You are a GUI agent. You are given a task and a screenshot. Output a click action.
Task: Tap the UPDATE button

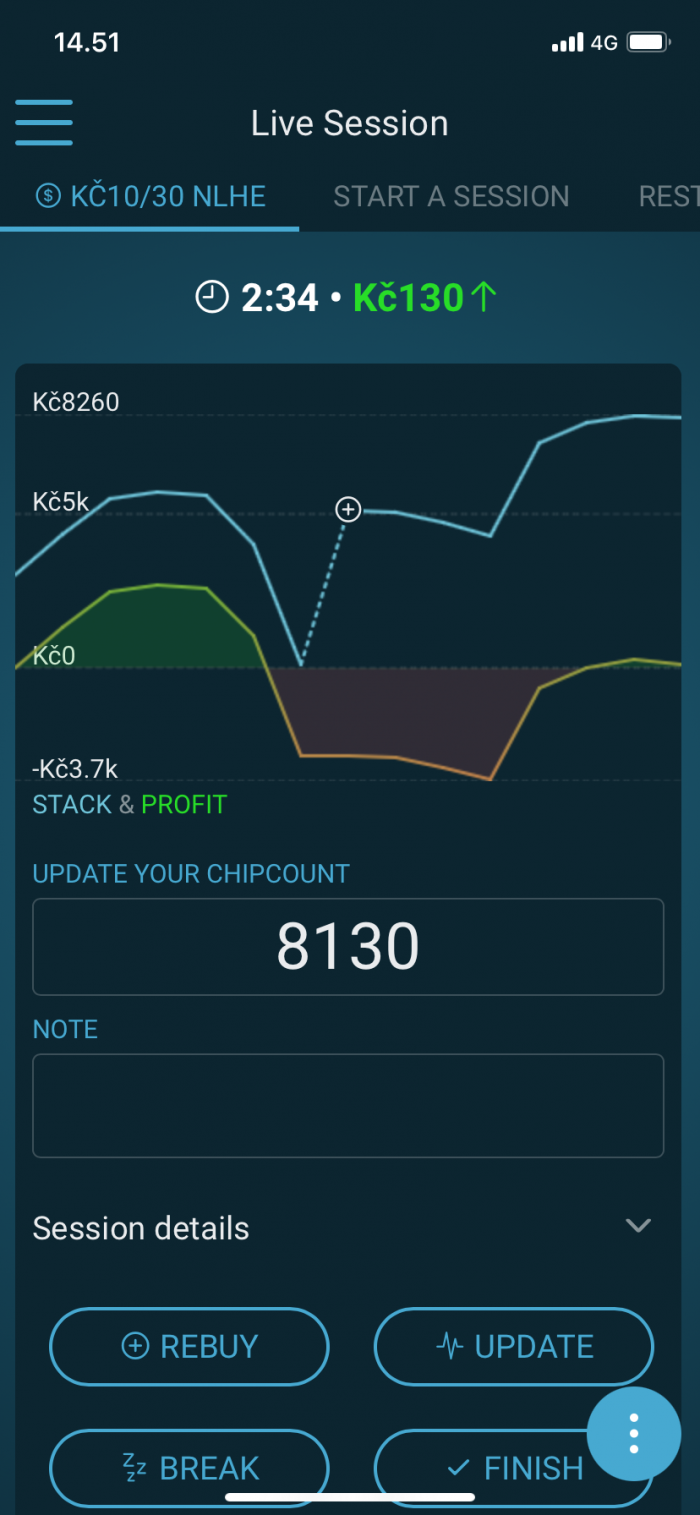[x=514, y=1346]
